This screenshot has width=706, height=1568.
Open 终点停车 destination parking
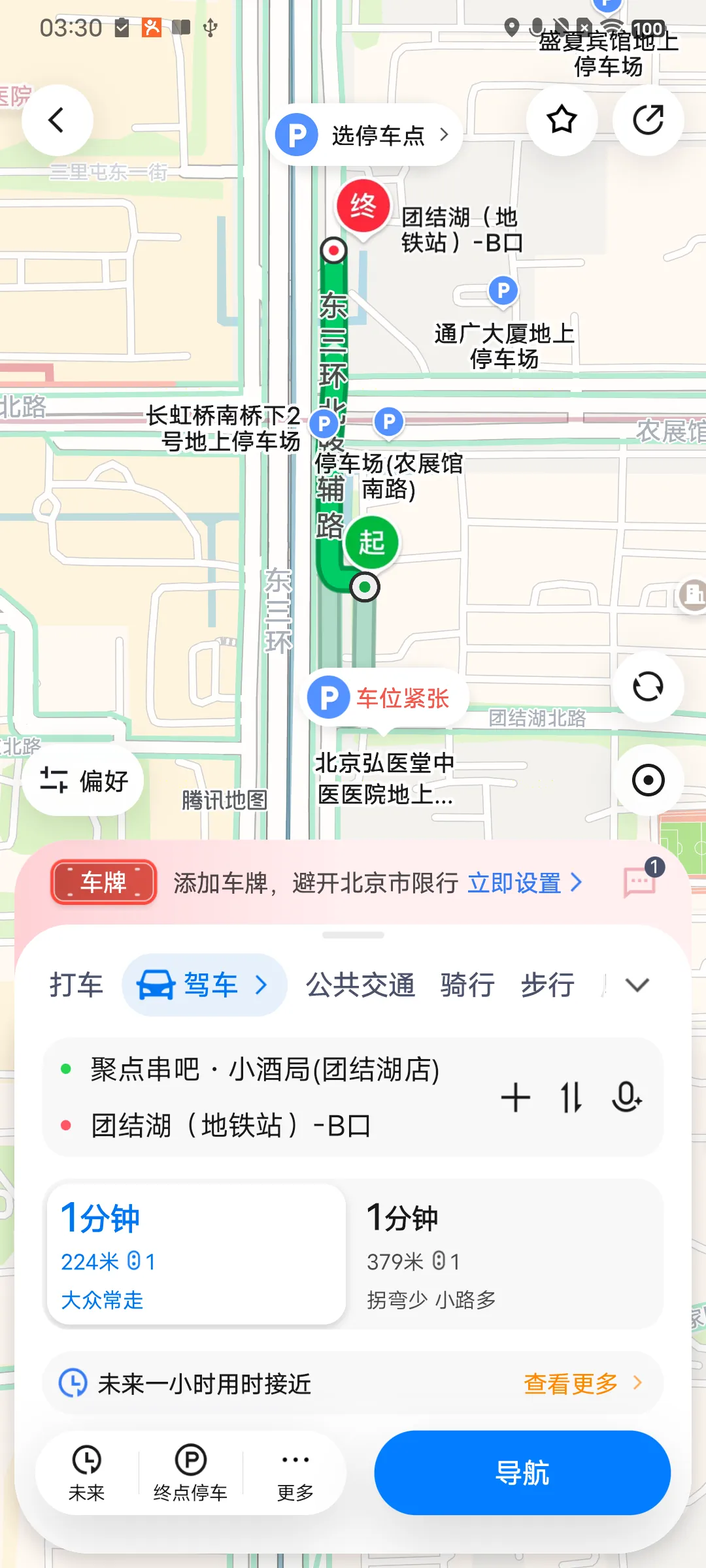tap(190, 1473)
